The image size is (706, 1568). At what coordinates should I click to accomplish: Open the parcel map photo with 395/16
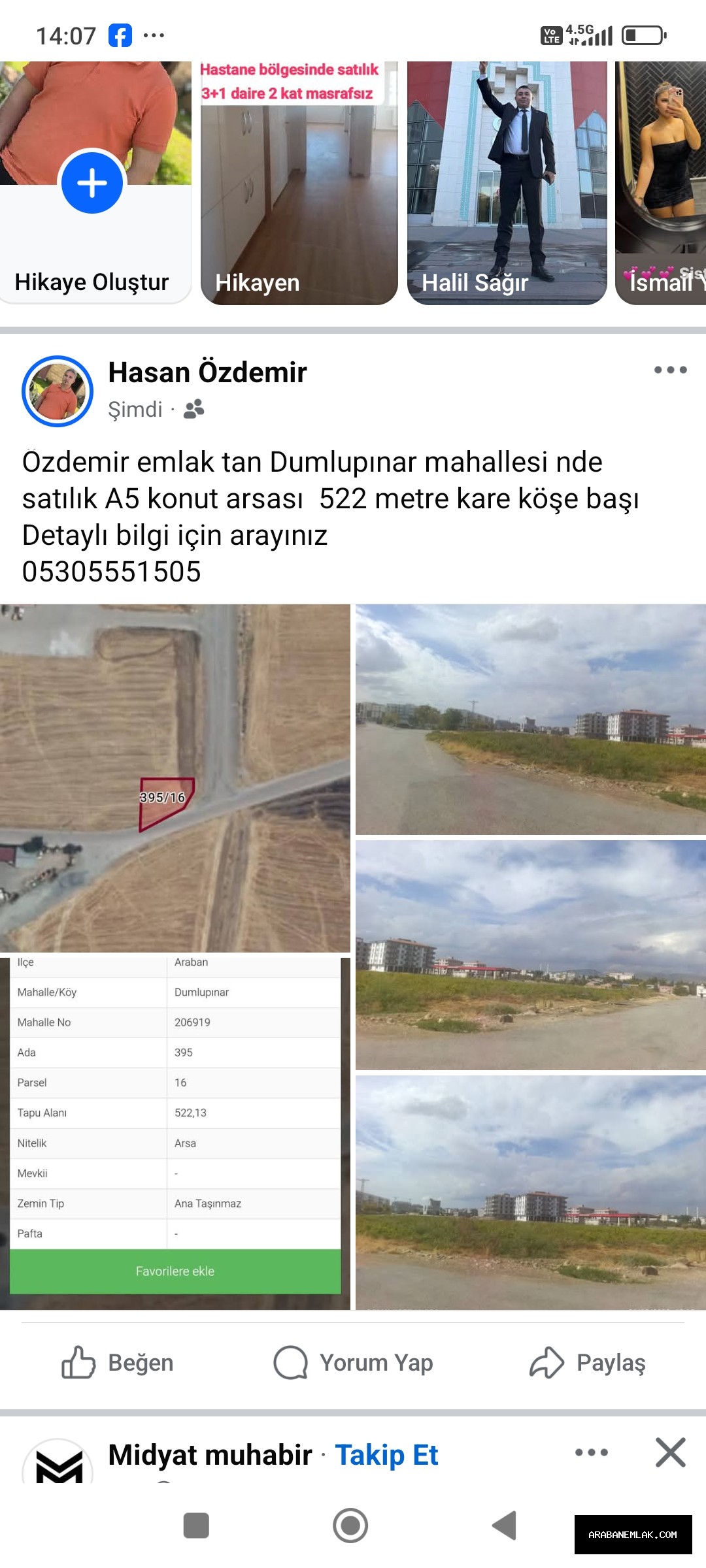175,777
